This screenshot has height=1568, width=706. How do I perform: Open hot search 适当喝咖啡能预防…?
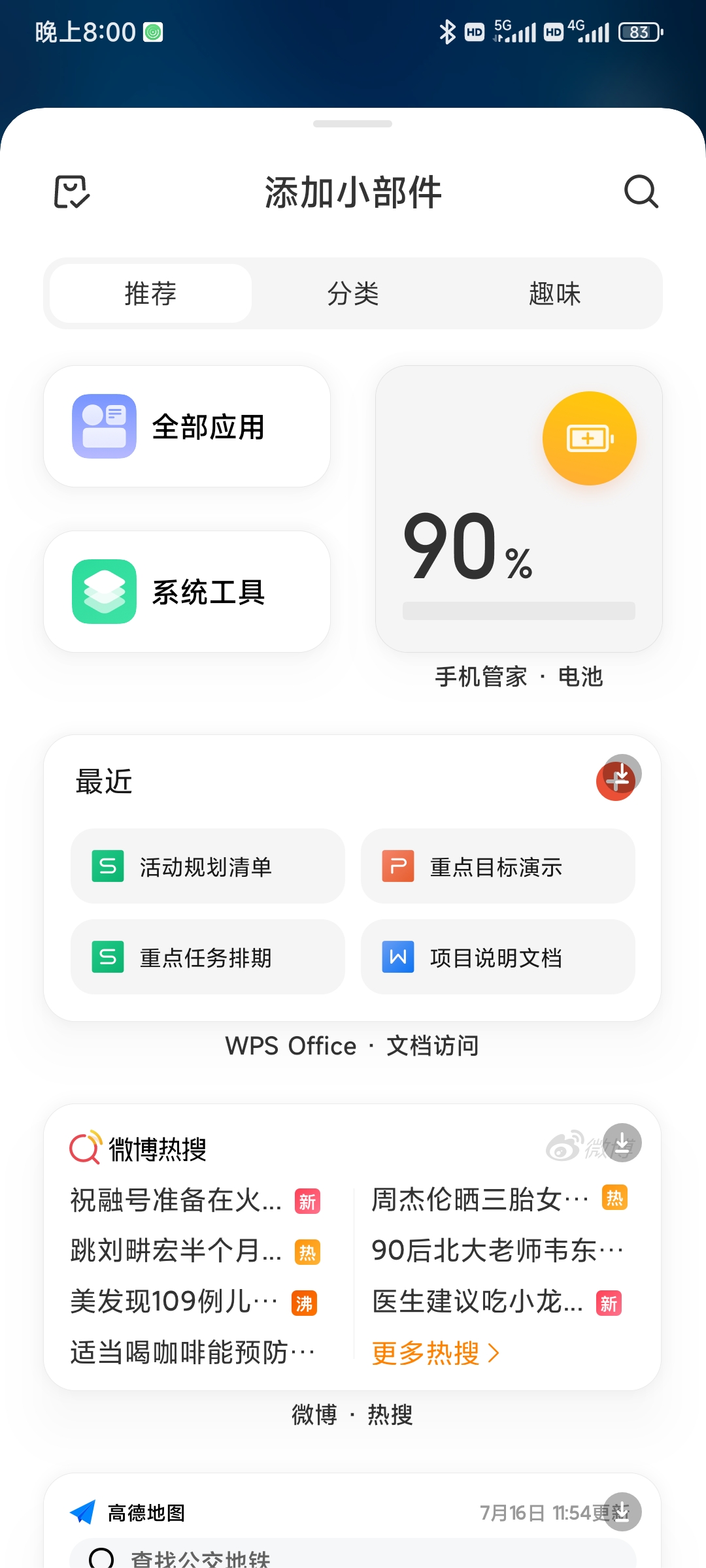coord(193,1352)
